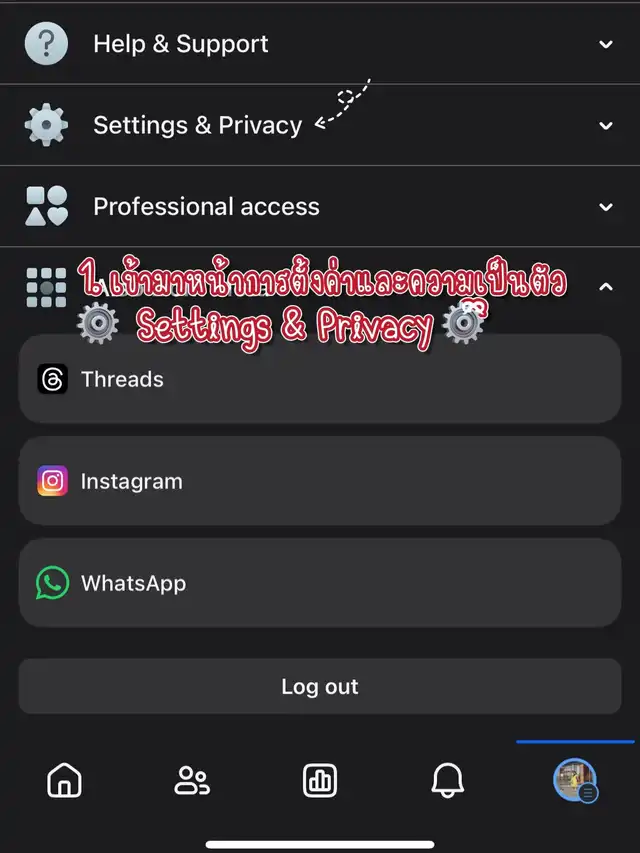Open WhatsApp

(x=320, y=583)
